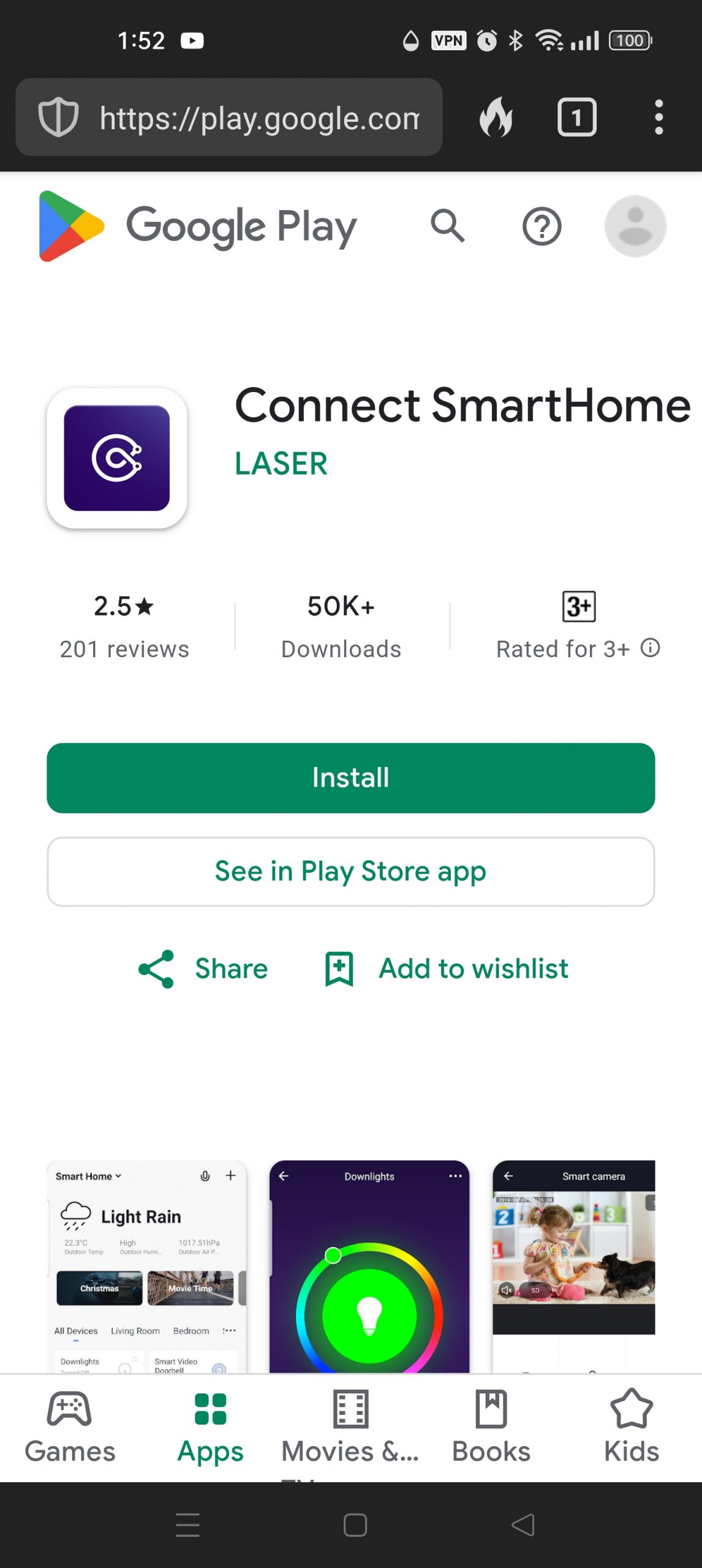Switch to the Books tab

[x=491, y=1427]
